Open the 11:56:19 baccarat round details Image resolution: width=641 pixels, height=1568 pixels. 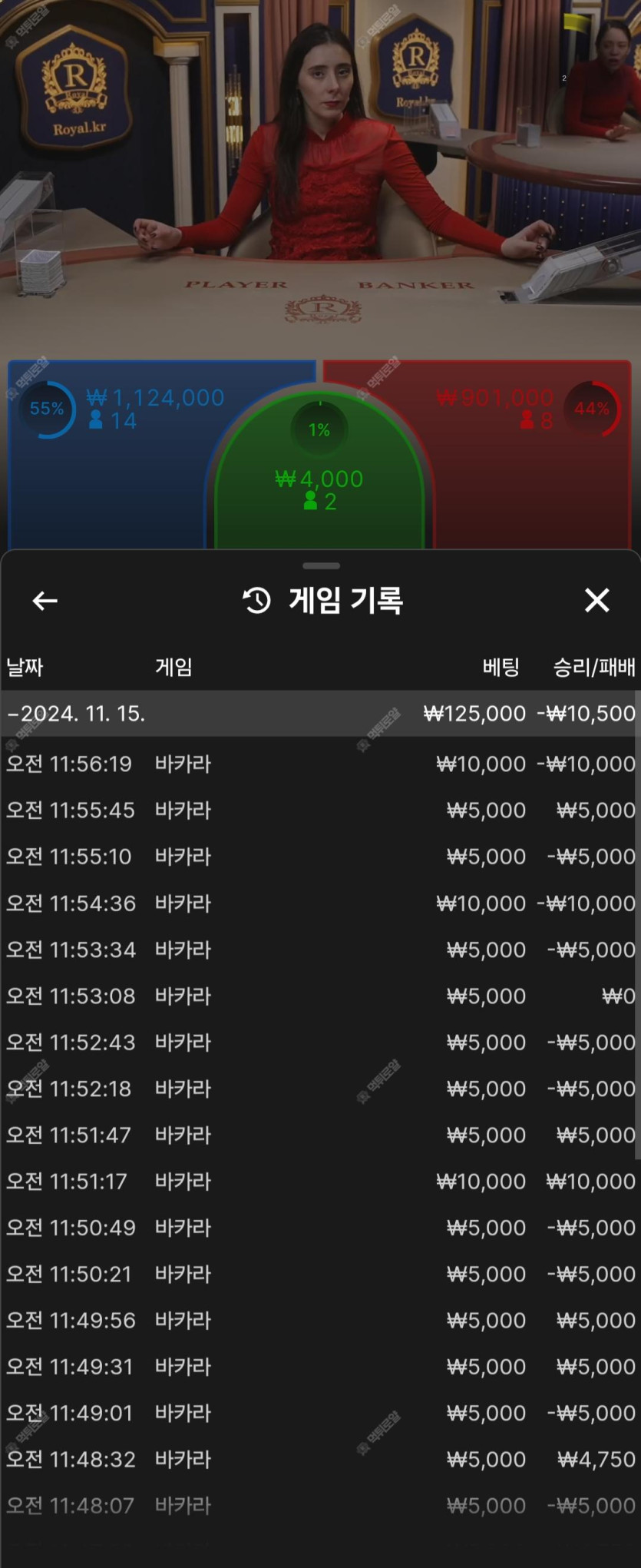320,764
